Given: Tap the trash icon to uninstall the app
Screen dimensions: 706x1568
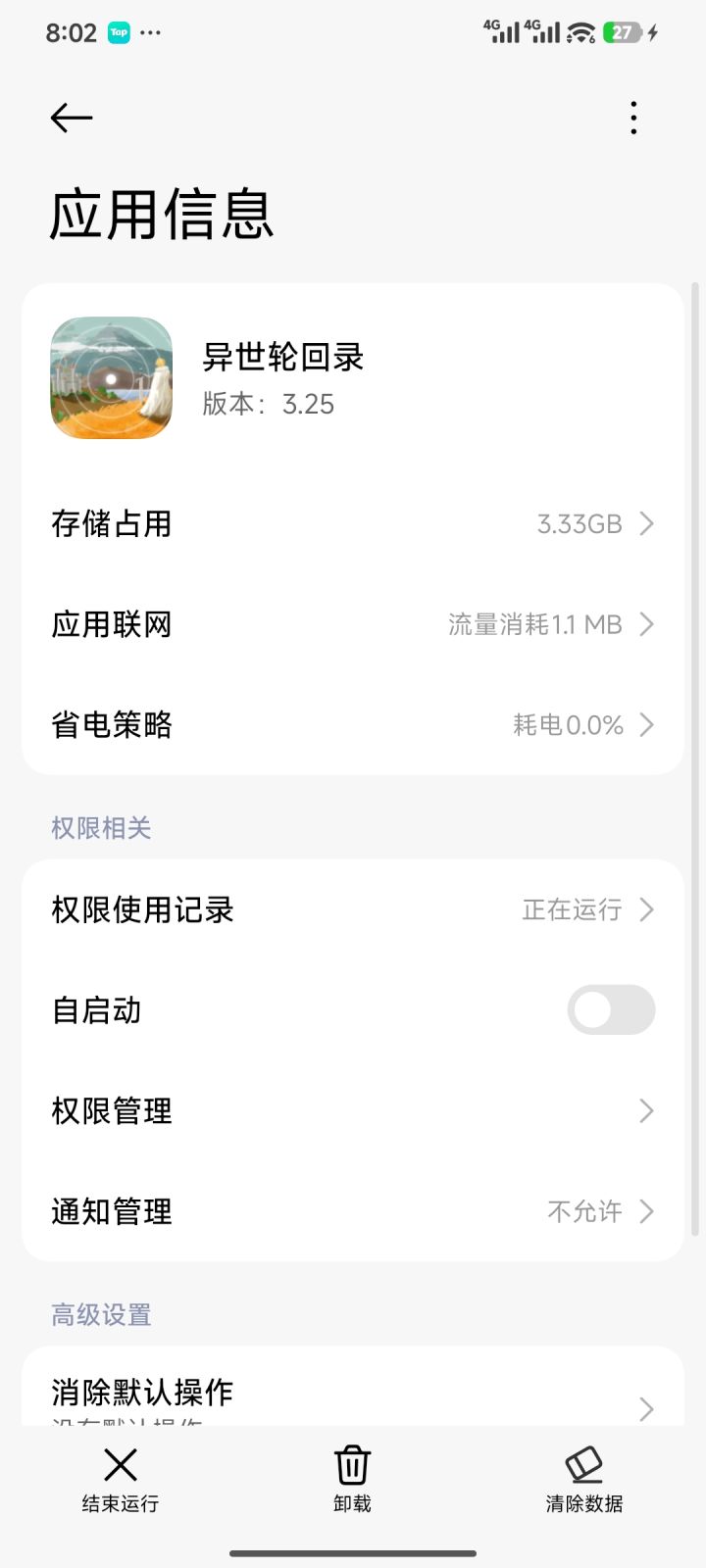Looking at the screenshot, I should click(351, 1464).
